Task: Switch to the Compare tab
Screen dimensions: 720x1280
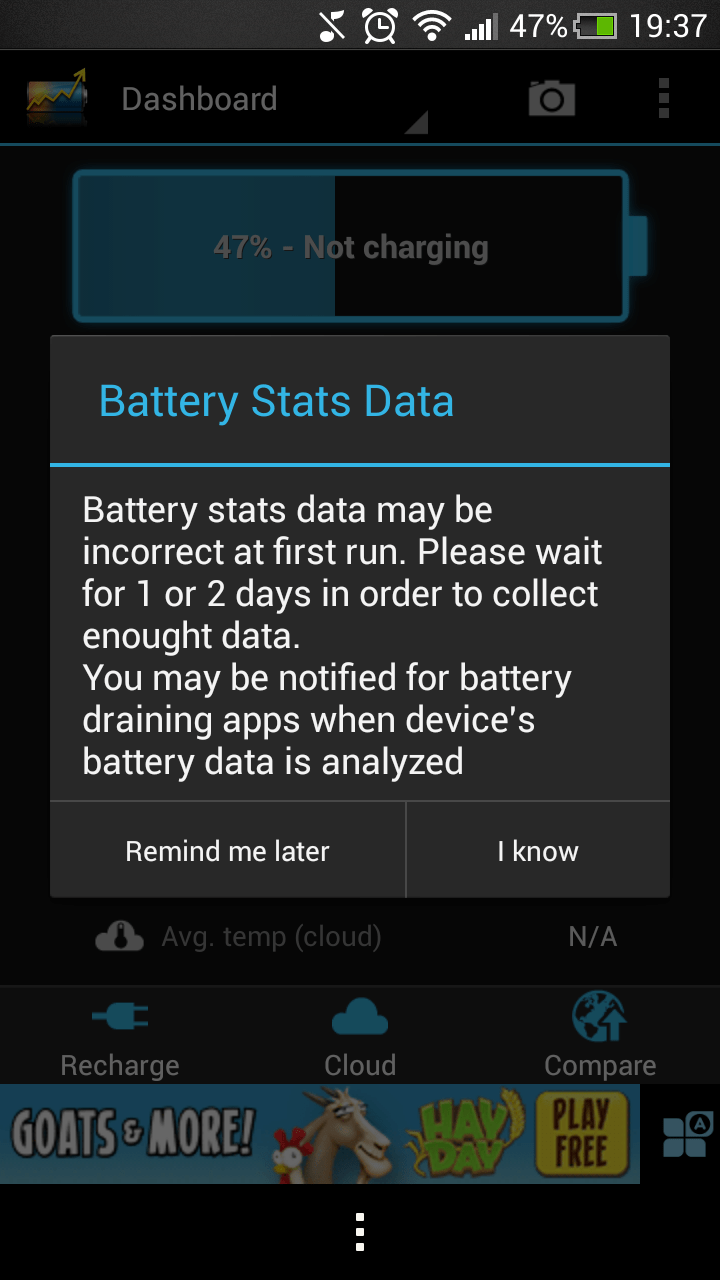Action: pos(600,1037)
